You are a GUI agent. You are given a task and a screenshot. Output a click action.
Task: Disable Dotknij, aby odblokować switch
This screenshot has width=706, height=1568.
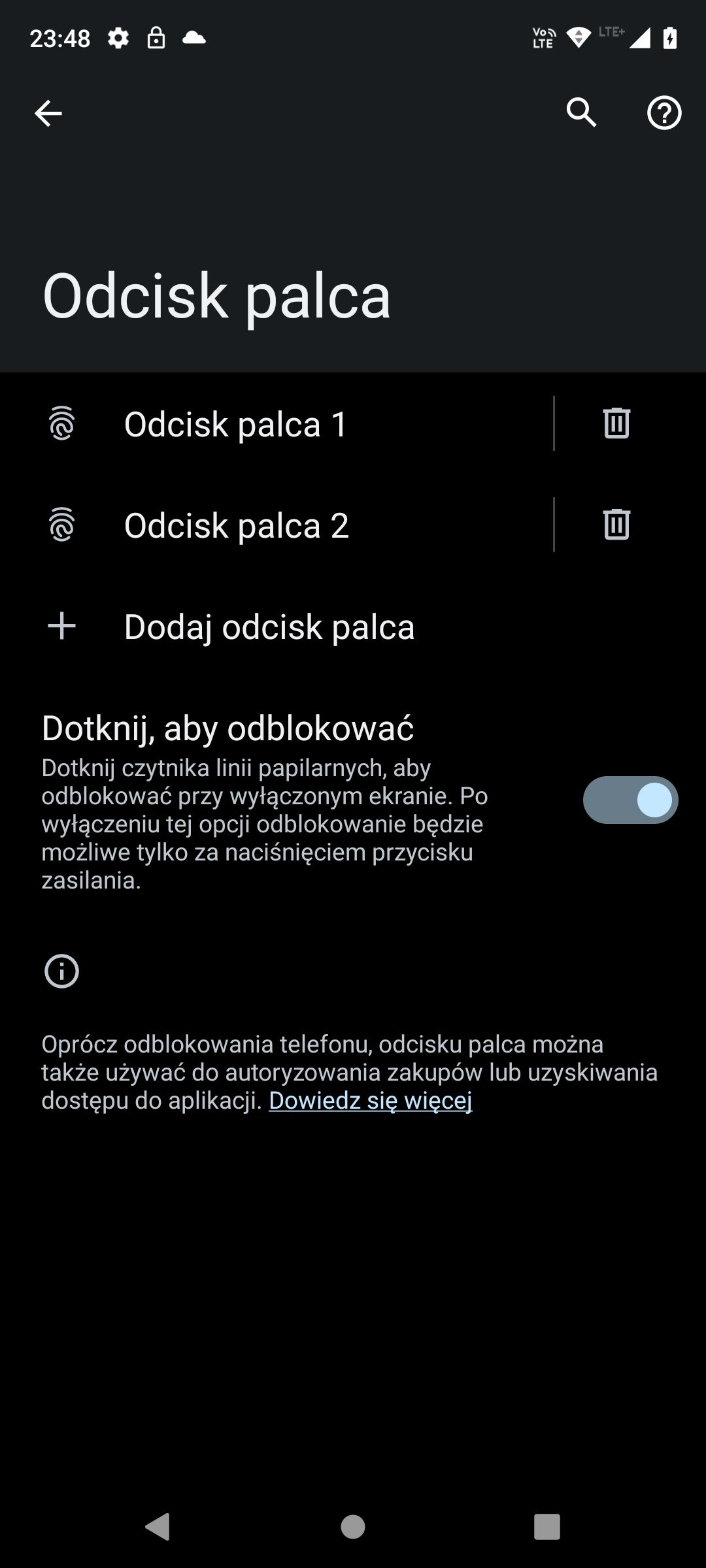tap(630, 800)
